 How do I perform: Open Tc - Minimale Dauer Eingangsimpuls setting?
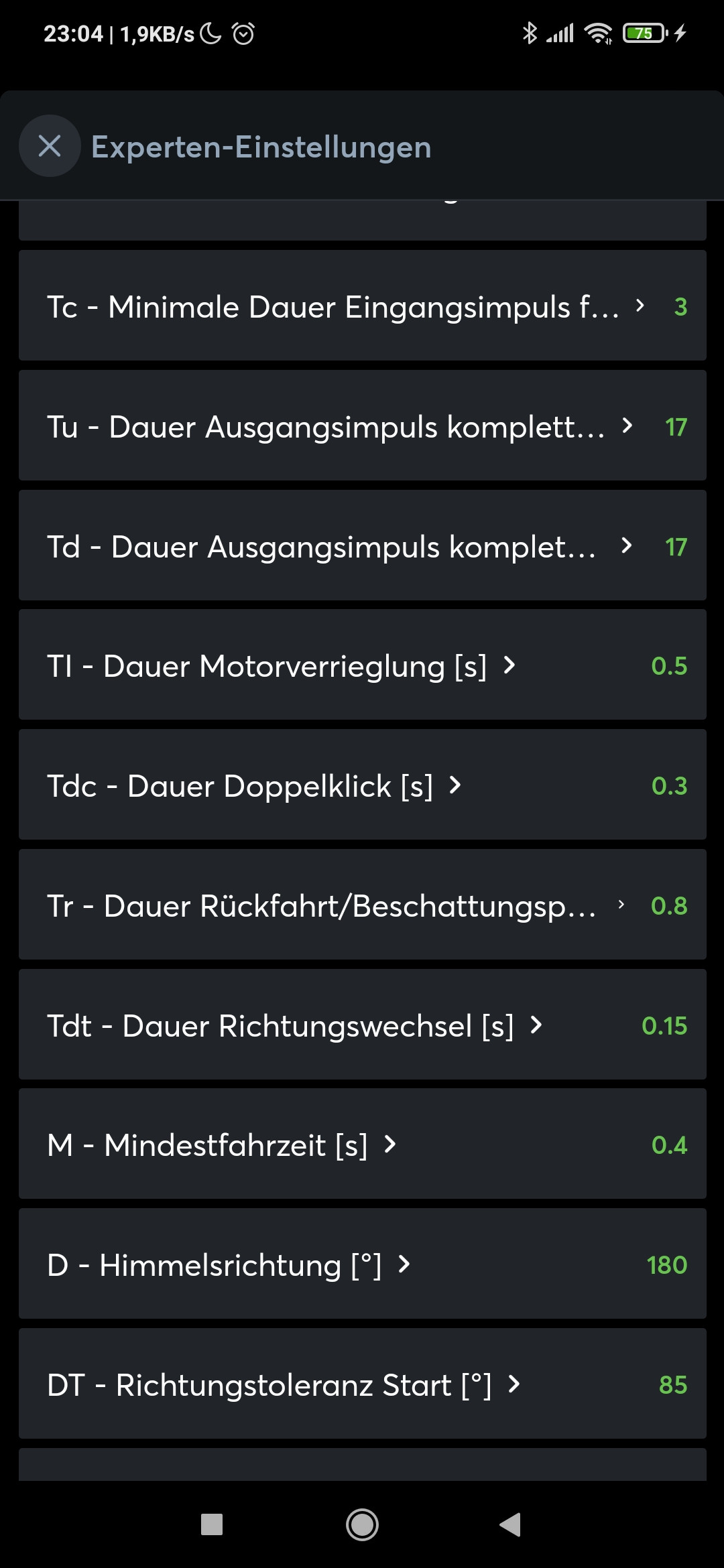(x=362, y=306)
